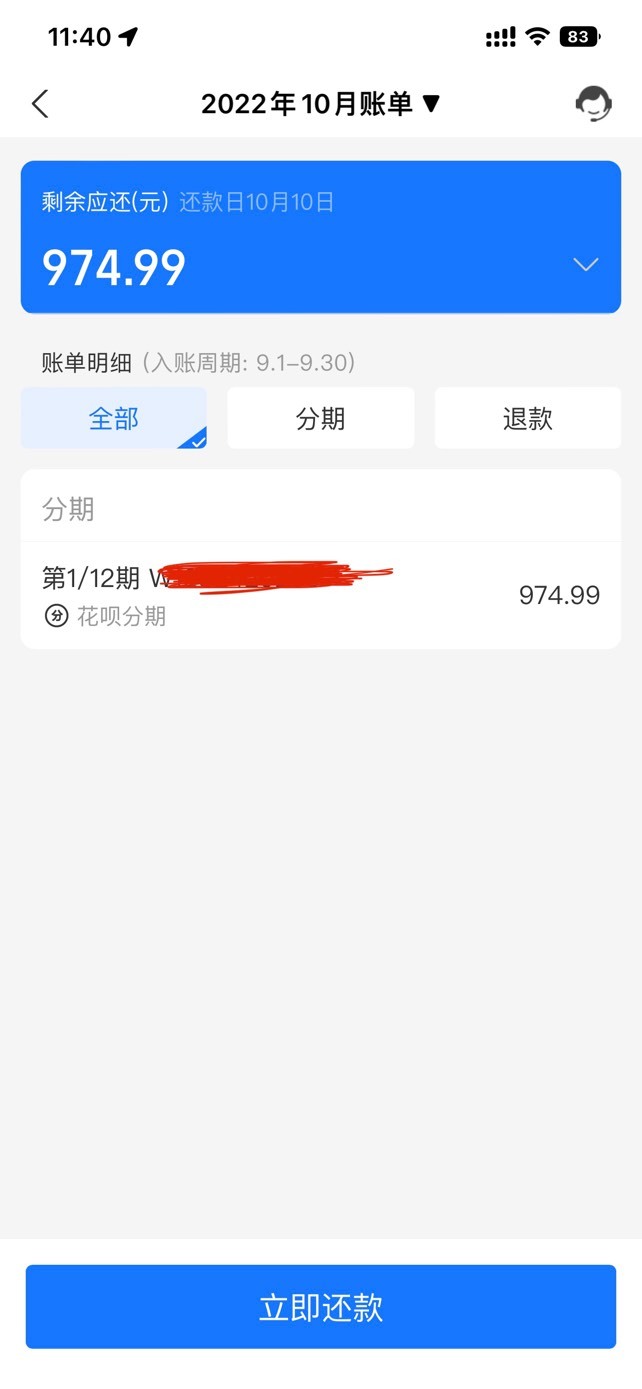Viewport: 642px width, 1389px height.
Task: Go back using the top-left arrow
Action: tap(40, 103)
